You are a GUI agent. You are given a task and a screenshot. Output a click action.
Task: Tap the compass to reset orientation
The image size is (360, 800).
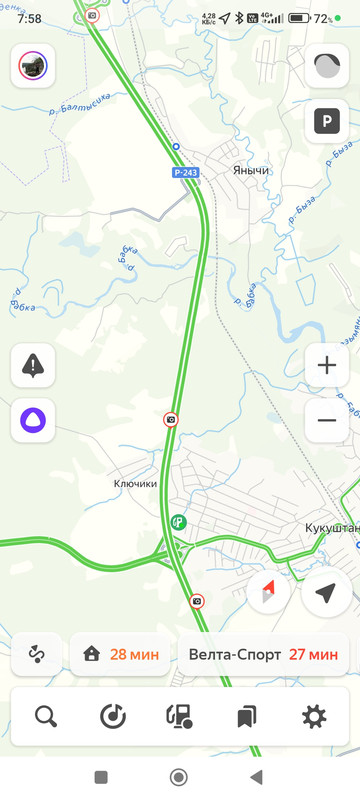click(269, 592)
